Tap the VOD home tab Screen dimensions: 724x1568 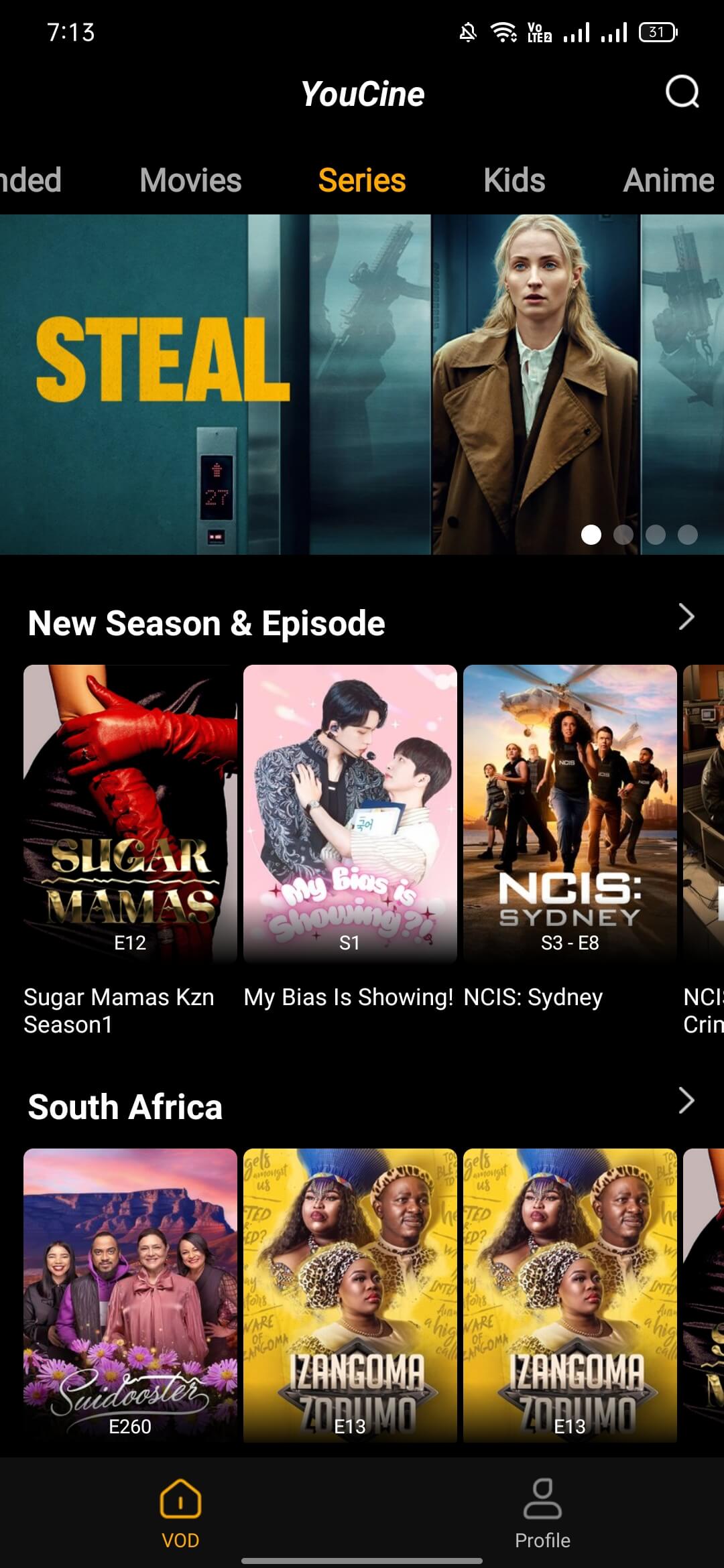tap(180, 1512)
